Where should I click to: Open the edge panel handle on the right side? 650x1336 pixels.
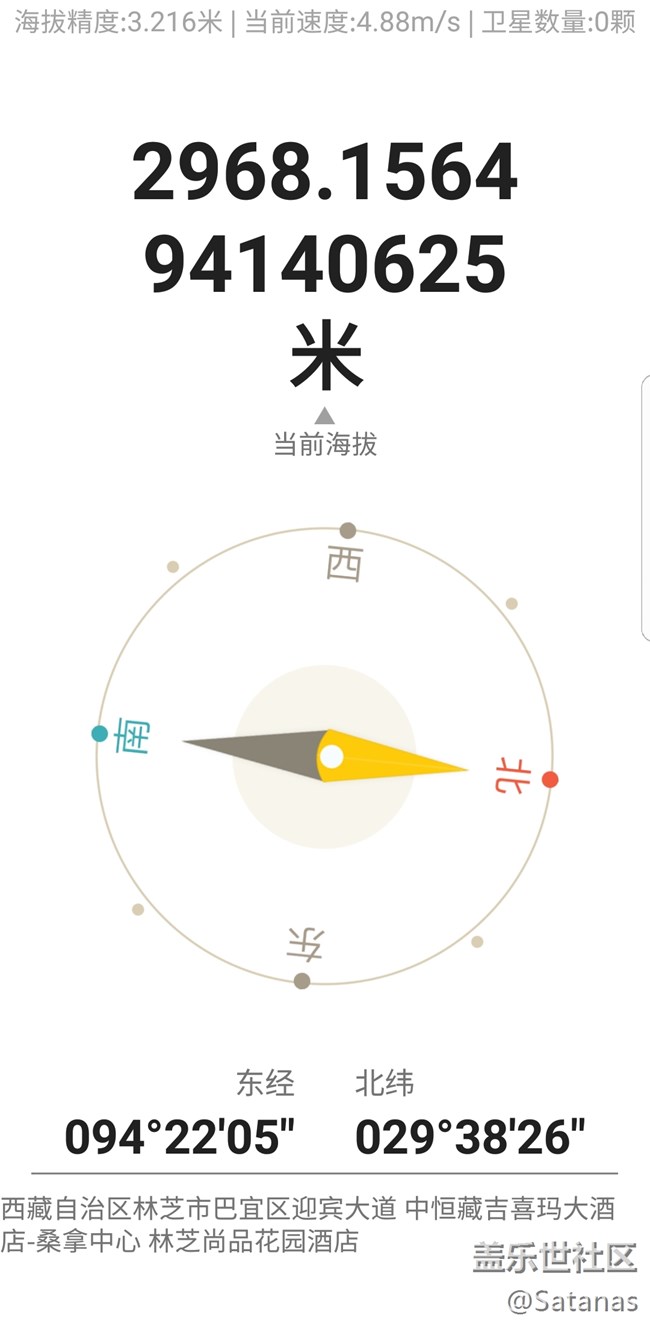pos(645,508)
